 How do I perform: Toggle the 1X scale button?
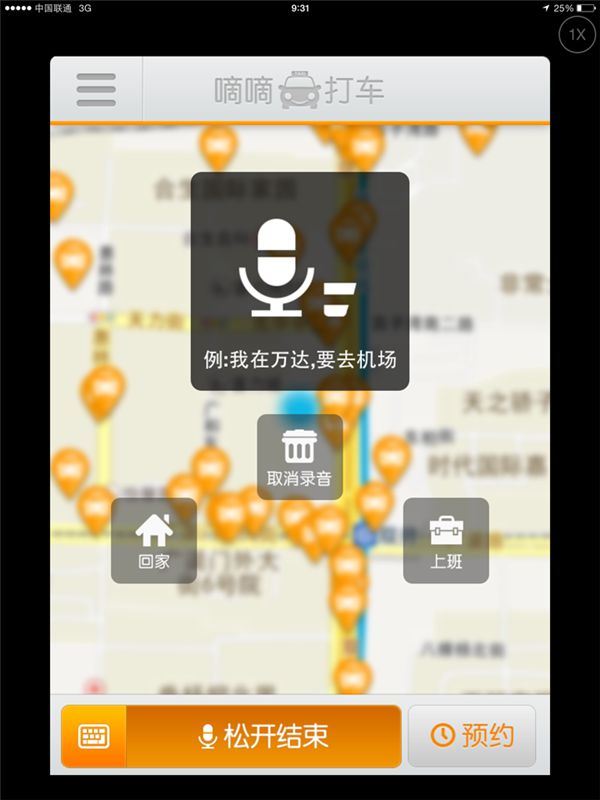(577, 35)
